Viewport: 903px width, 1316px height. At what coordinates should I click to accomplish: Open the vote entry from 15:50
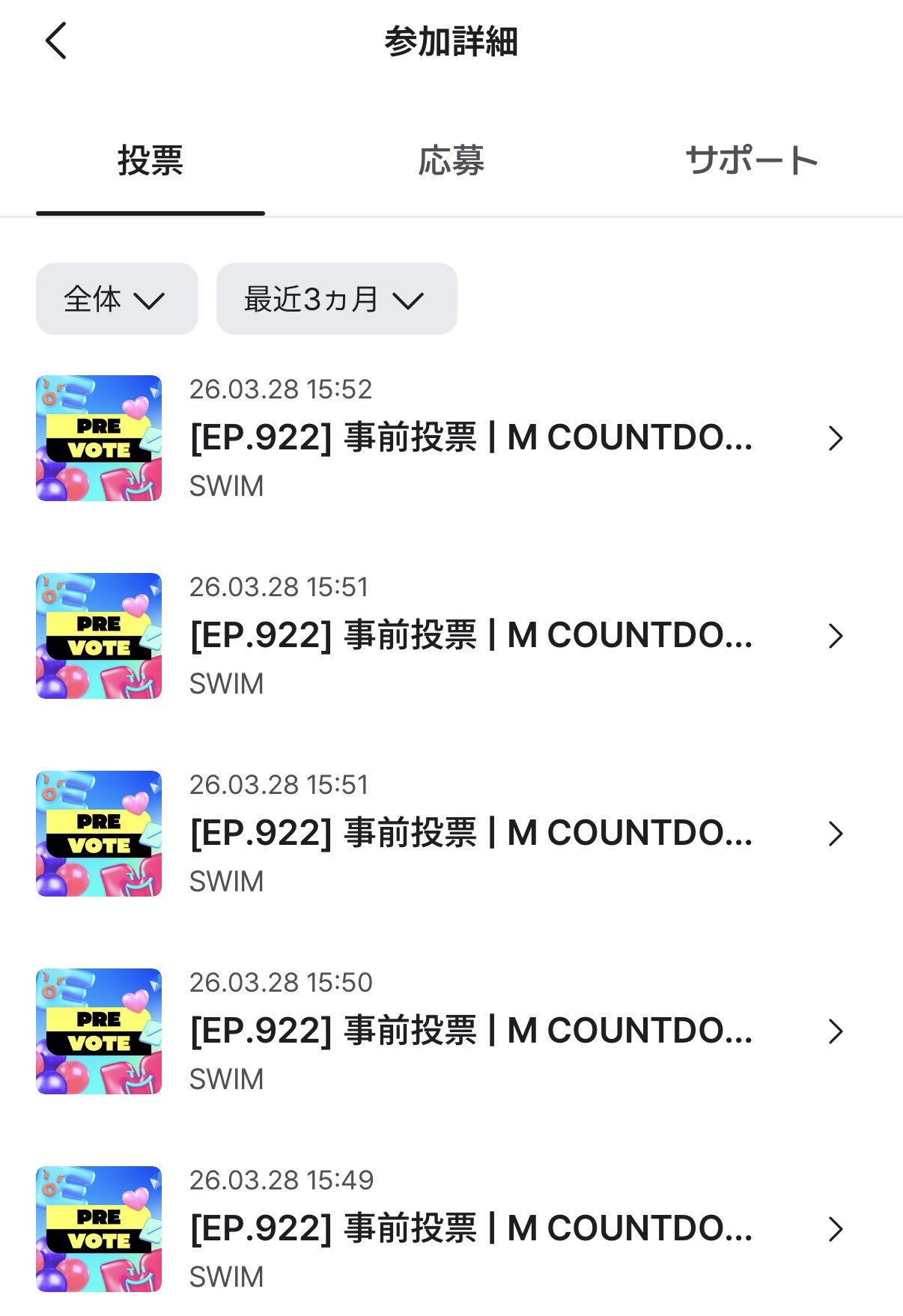470,1031
